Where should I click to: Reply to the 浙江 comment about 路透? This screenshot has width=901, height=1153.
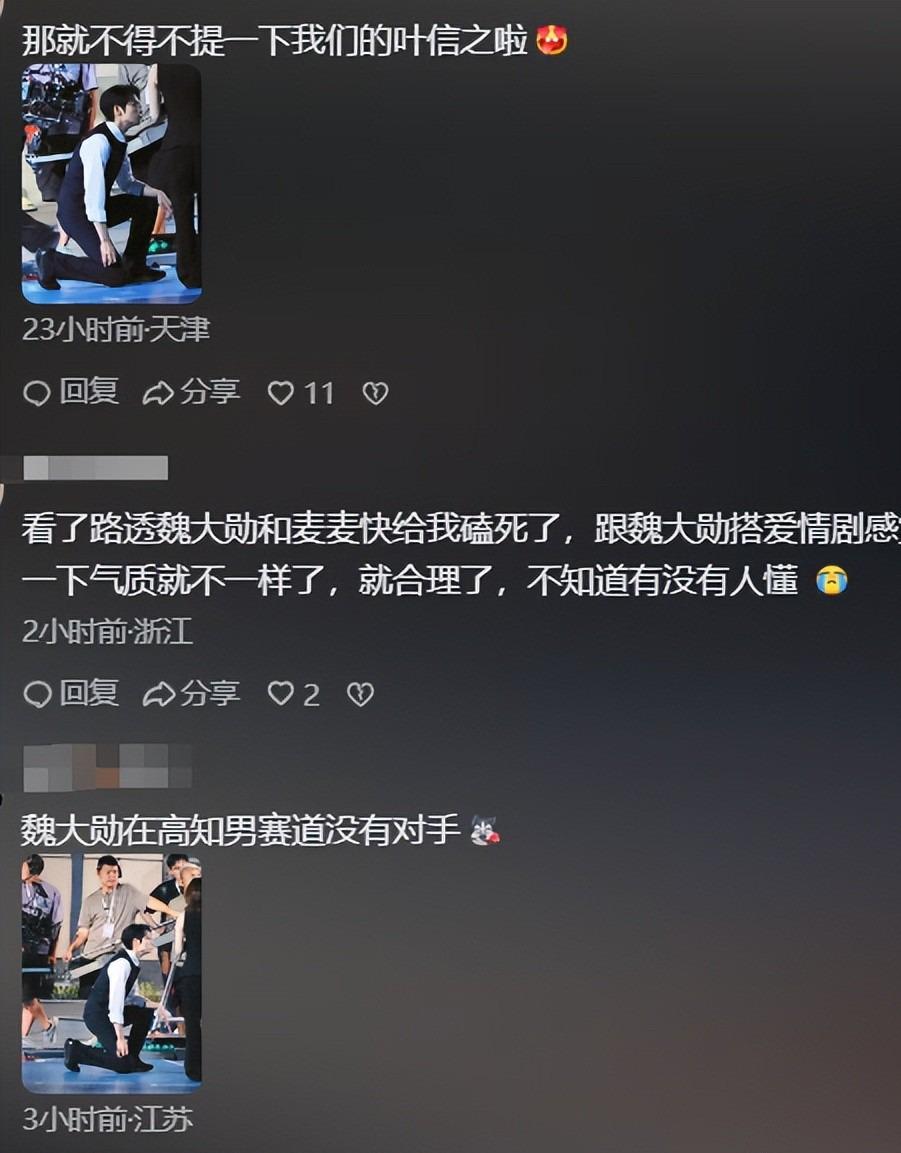70,693
